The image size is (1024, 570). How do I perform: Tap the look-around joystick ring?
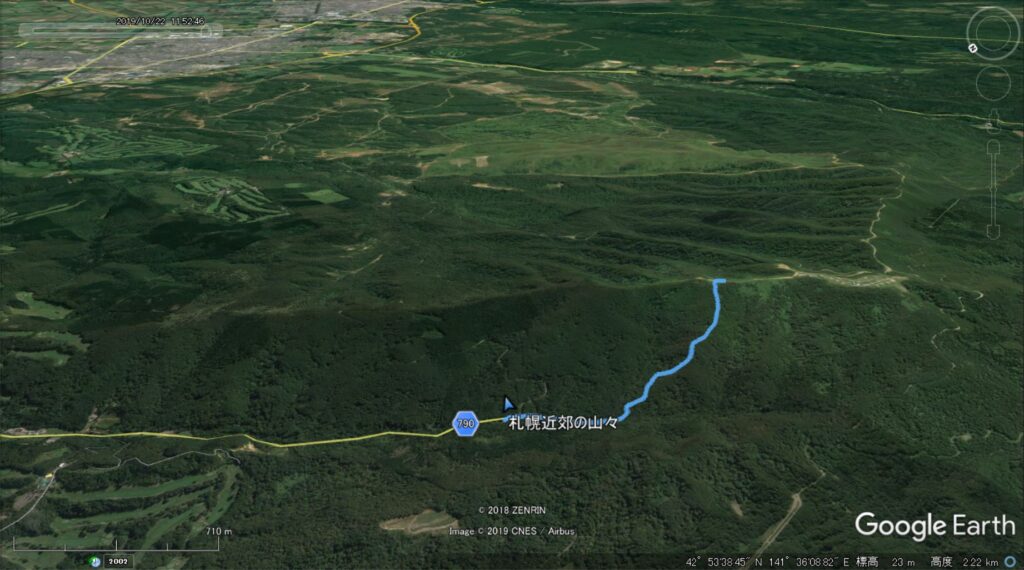[x=993, y=31]
